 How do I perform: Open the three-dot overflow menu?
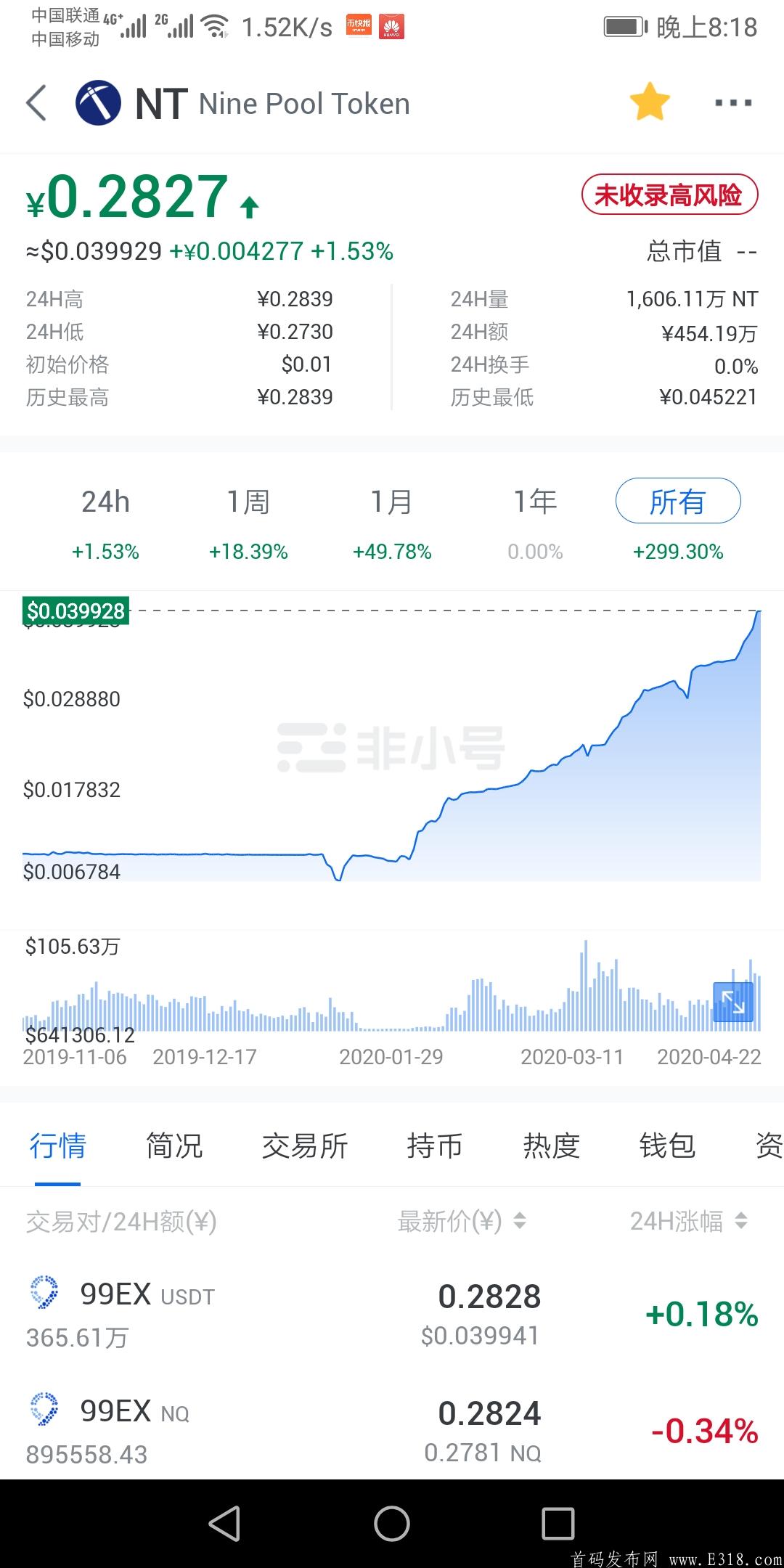point(733,103)
